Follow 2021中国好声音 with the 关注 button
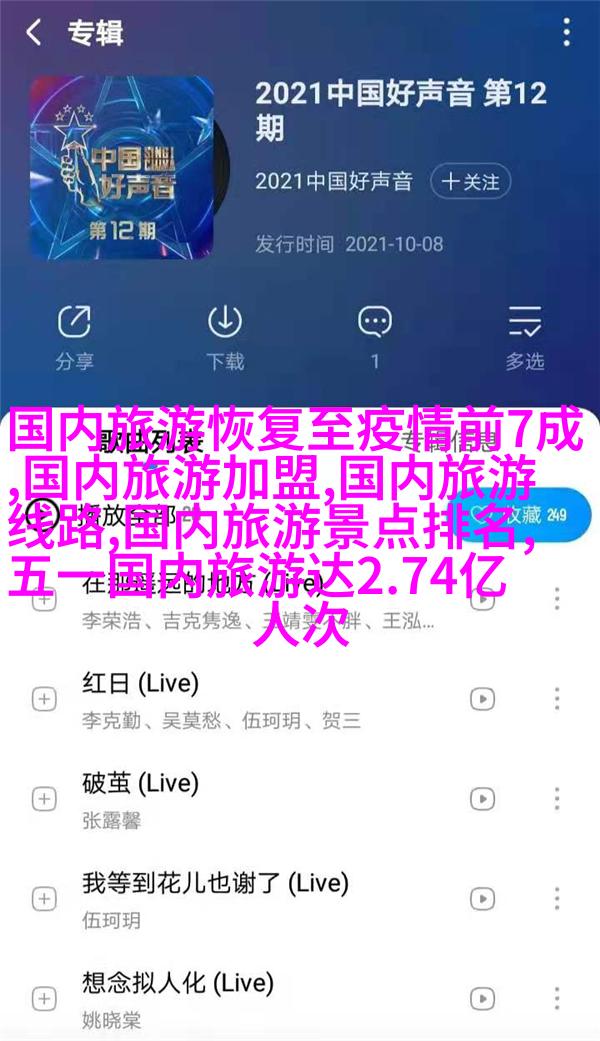 point(471,182)
